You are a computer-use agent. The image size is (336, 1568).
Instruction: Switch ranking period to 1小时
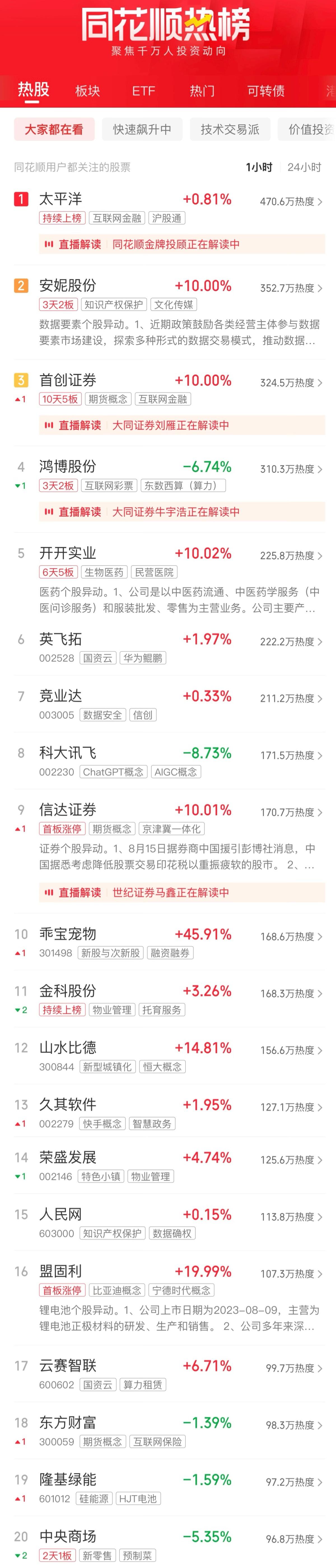pyautogui.click(x=259, y=168)
